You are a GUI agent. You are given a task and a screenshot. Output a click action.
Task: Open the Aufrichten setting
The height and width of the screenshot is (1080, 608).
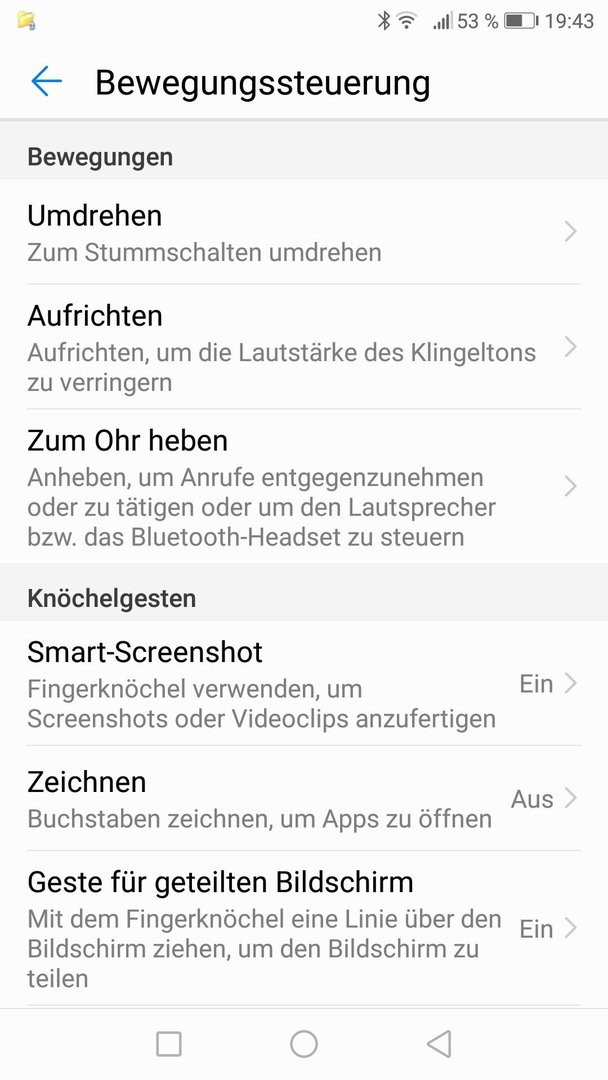pyautogui.click(x=304, y=347)
